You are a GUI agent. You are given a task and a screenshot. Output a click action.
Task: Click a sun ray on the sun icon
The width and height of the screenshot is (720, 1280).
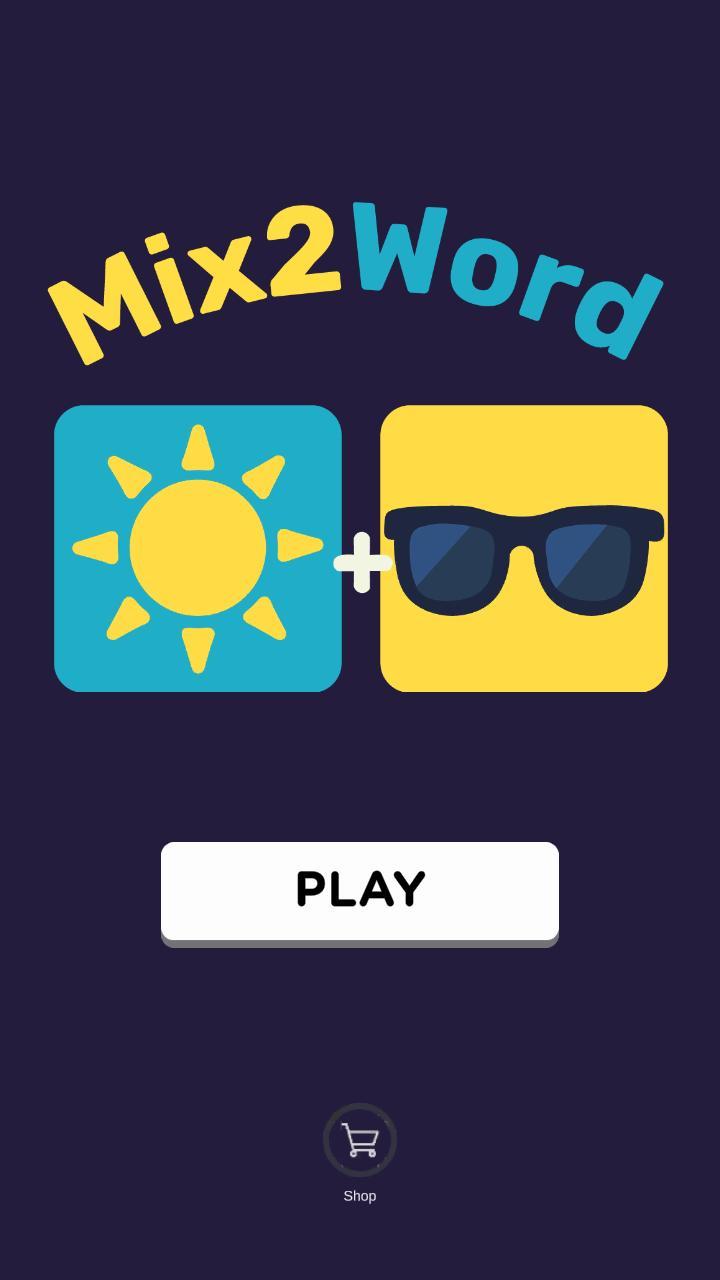[197, 447]
